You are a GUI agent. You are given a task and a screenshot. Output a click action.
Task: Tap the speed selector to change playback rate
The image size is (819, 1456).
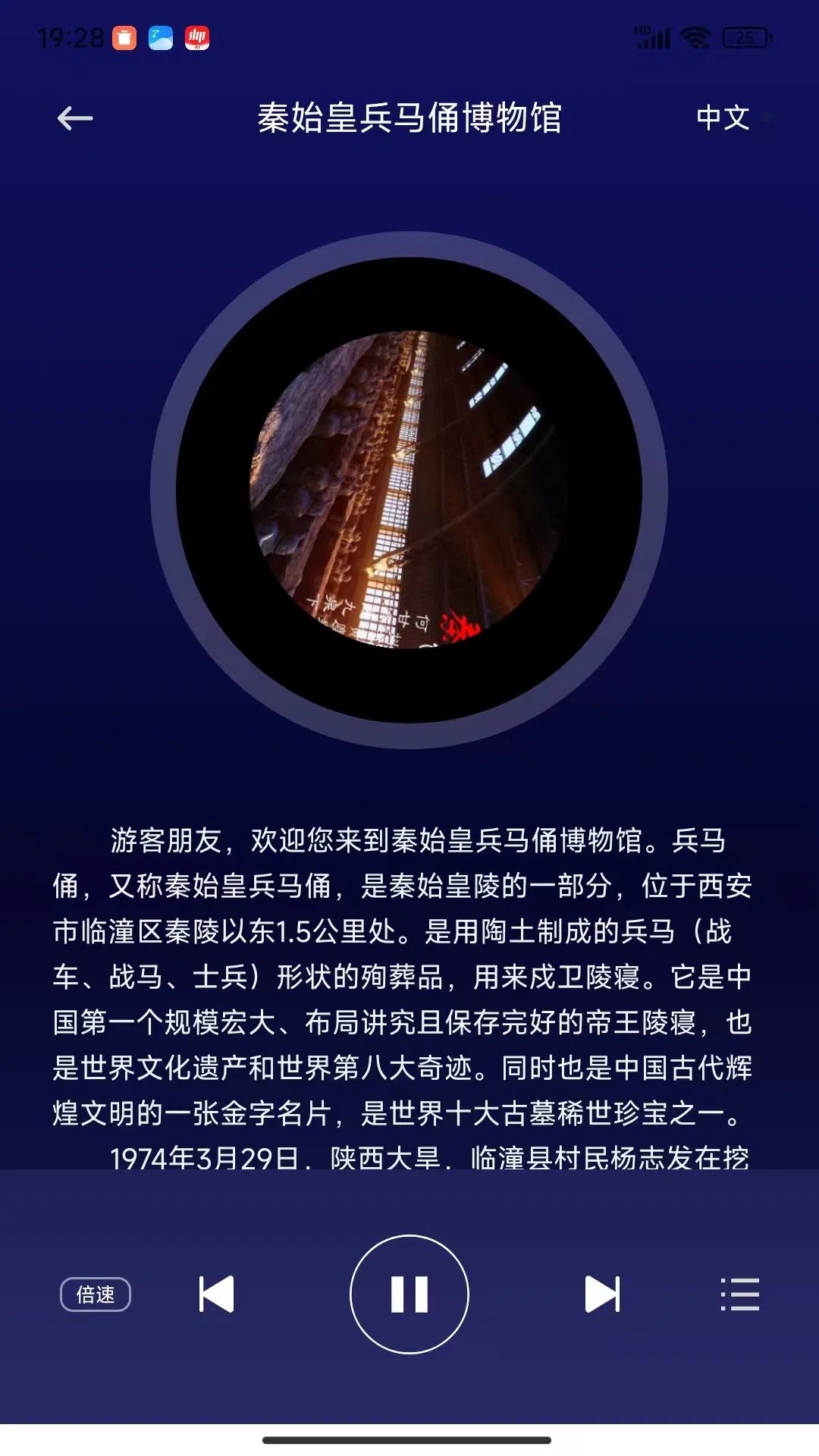96,1294
